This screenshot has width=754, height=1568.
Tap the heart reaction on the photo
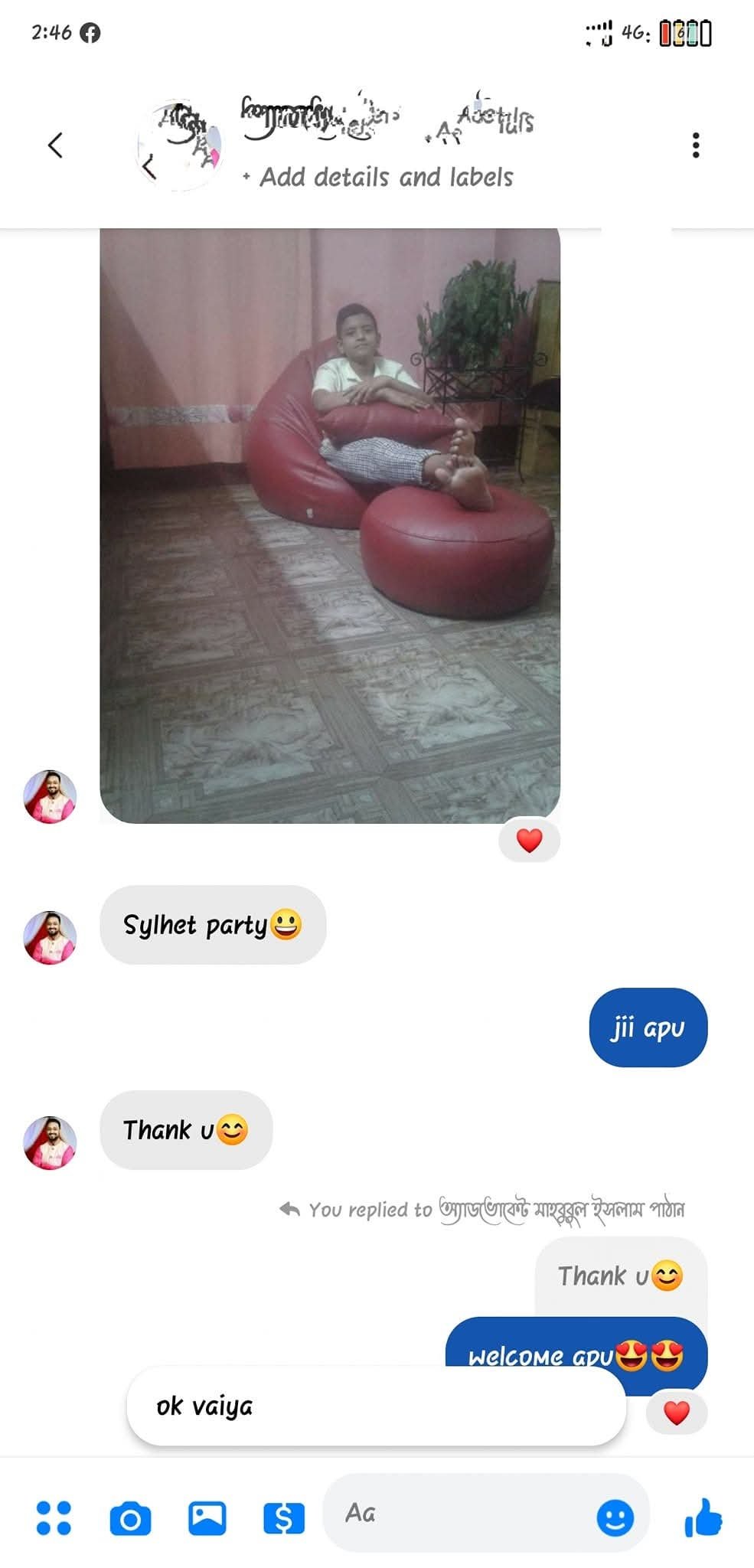pyautogui.click(x=529, y=841)
